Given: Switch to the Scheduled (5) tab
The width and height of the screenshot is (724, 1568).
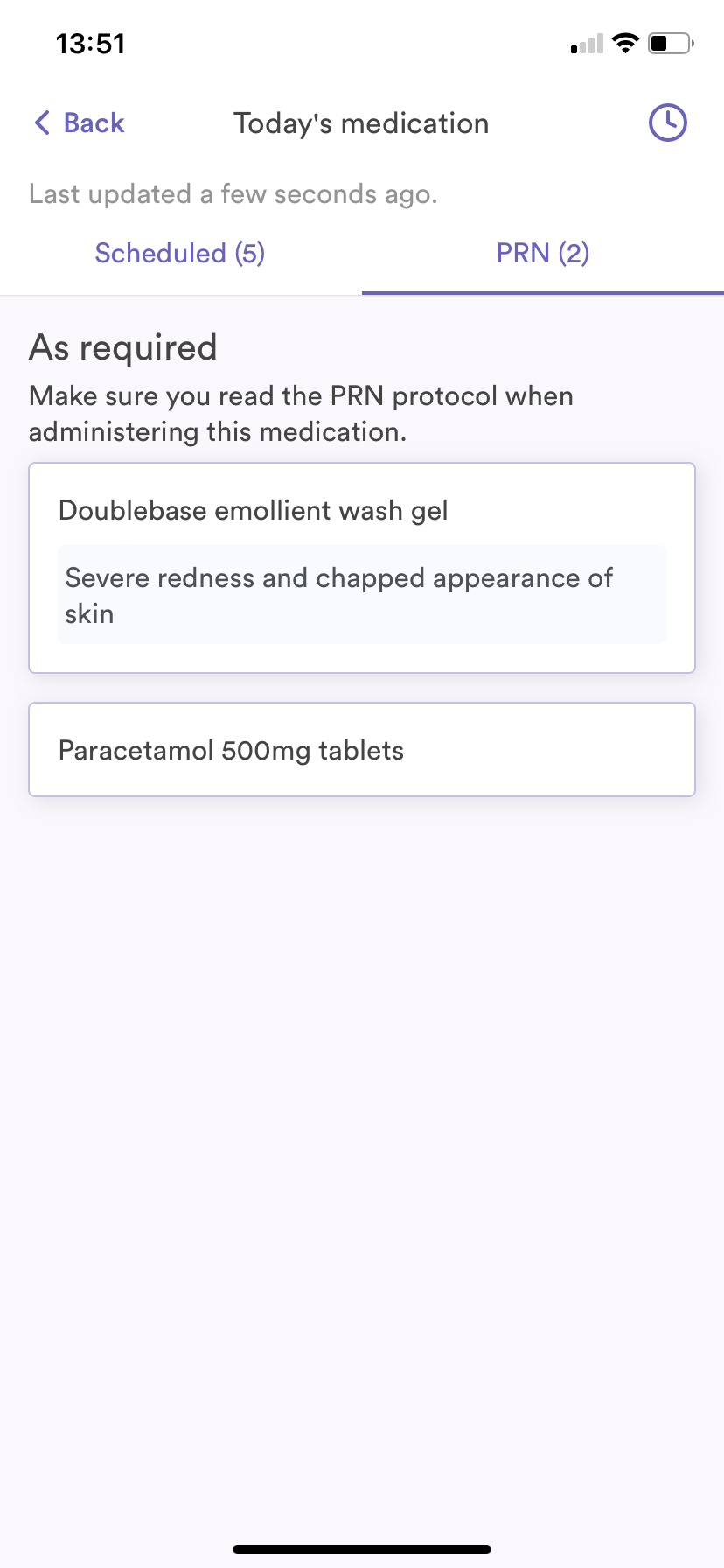Looking at the screenshot, I should pyautogui.click(x=180, y=254).
